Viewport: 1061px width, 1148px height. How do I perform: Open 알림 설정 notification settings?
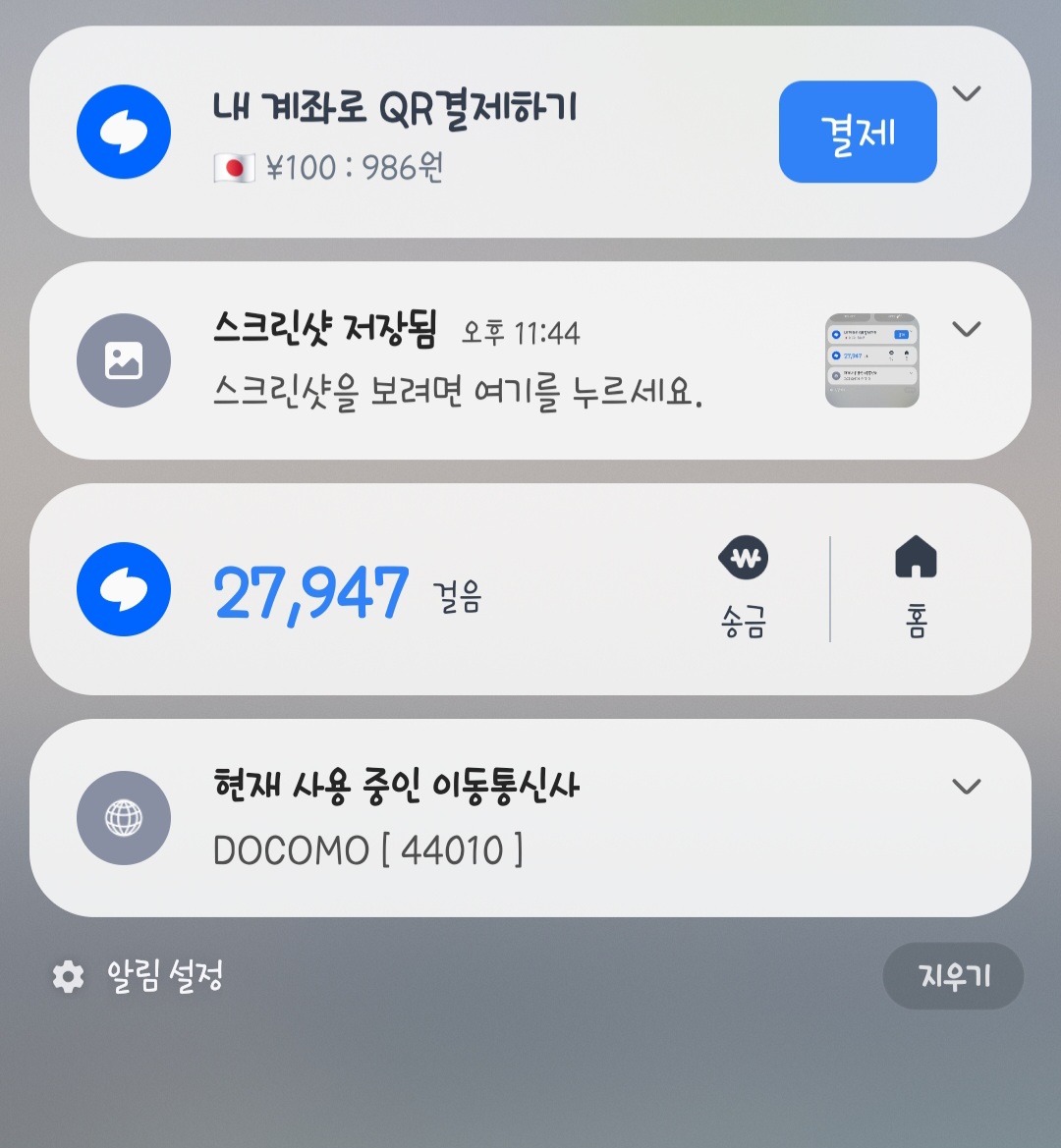(138, 976)
